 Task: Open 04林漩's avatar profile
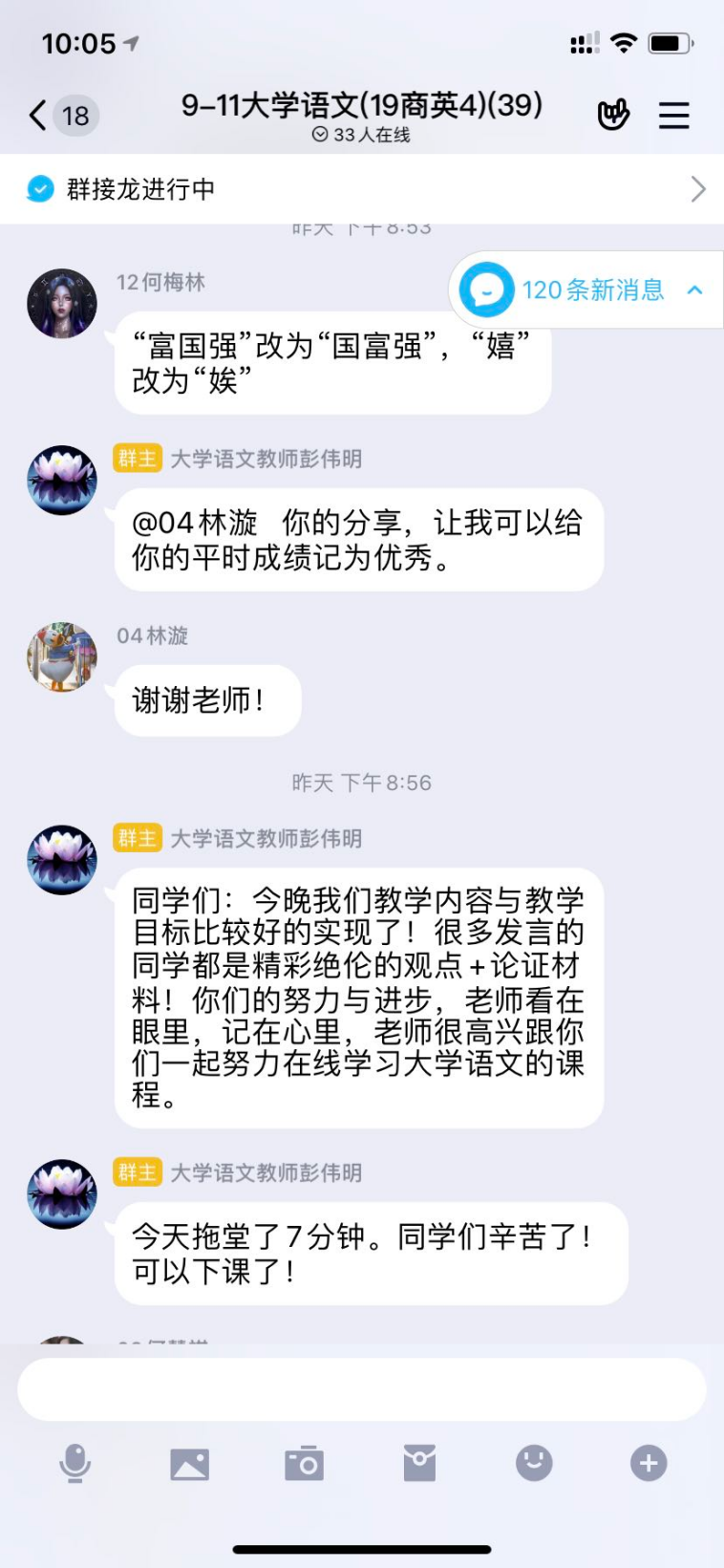pyautogui.click(x=62, y=657)
